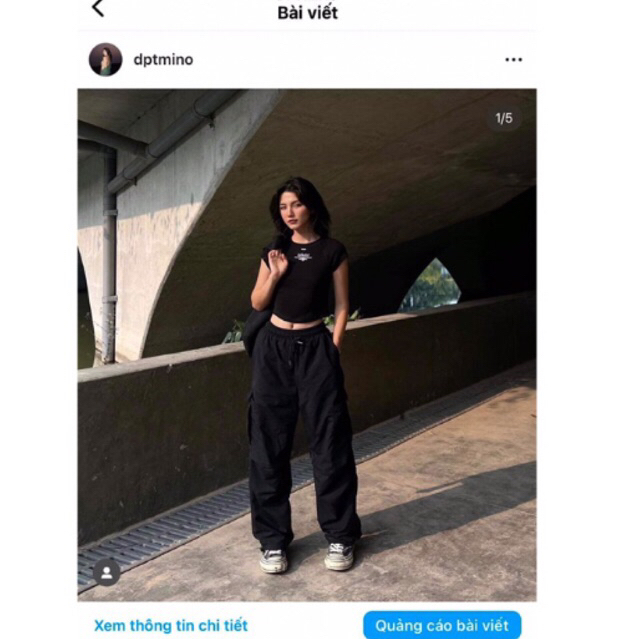Screen dimensions: 639x639
Task: Tap the Quảng cáo bài viết button
Action: pyautogui.click(x=442, y=626)
